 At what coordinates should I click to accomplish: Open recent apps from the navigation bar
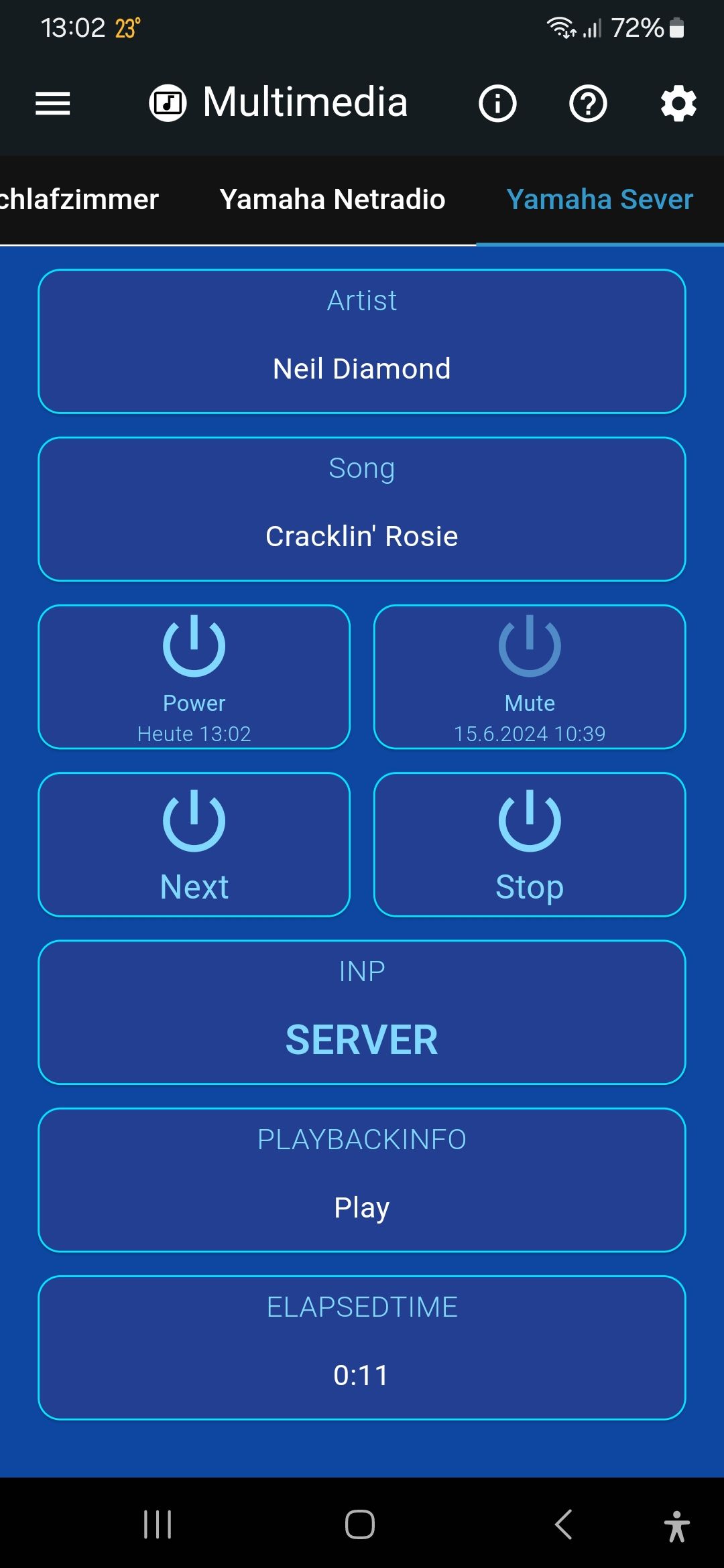coord(158,1524)
